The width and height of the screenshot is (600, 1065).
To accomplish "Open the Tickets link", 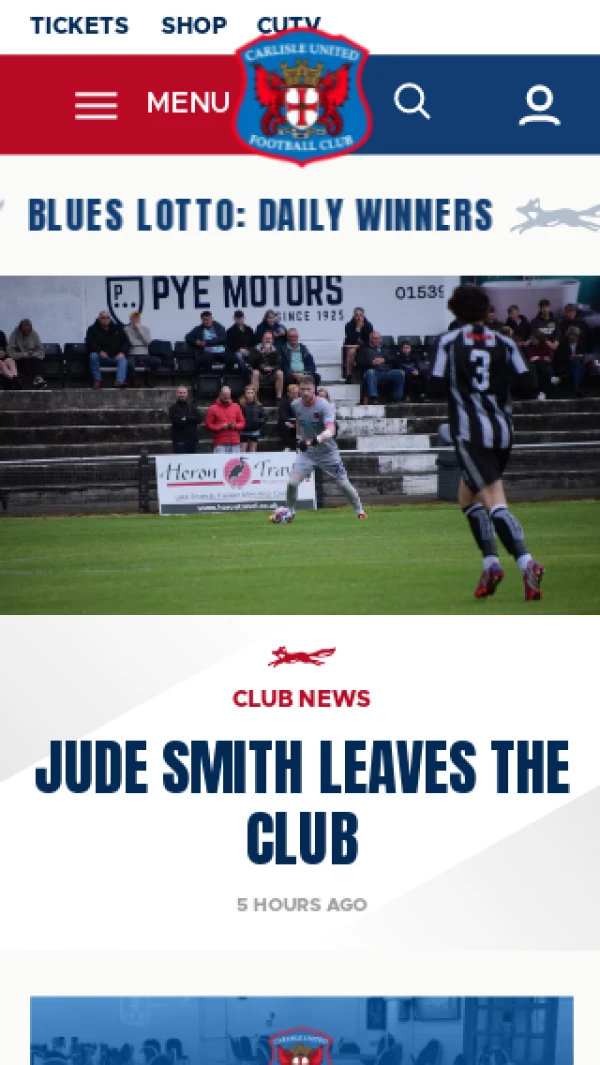I will coord(79,26).
